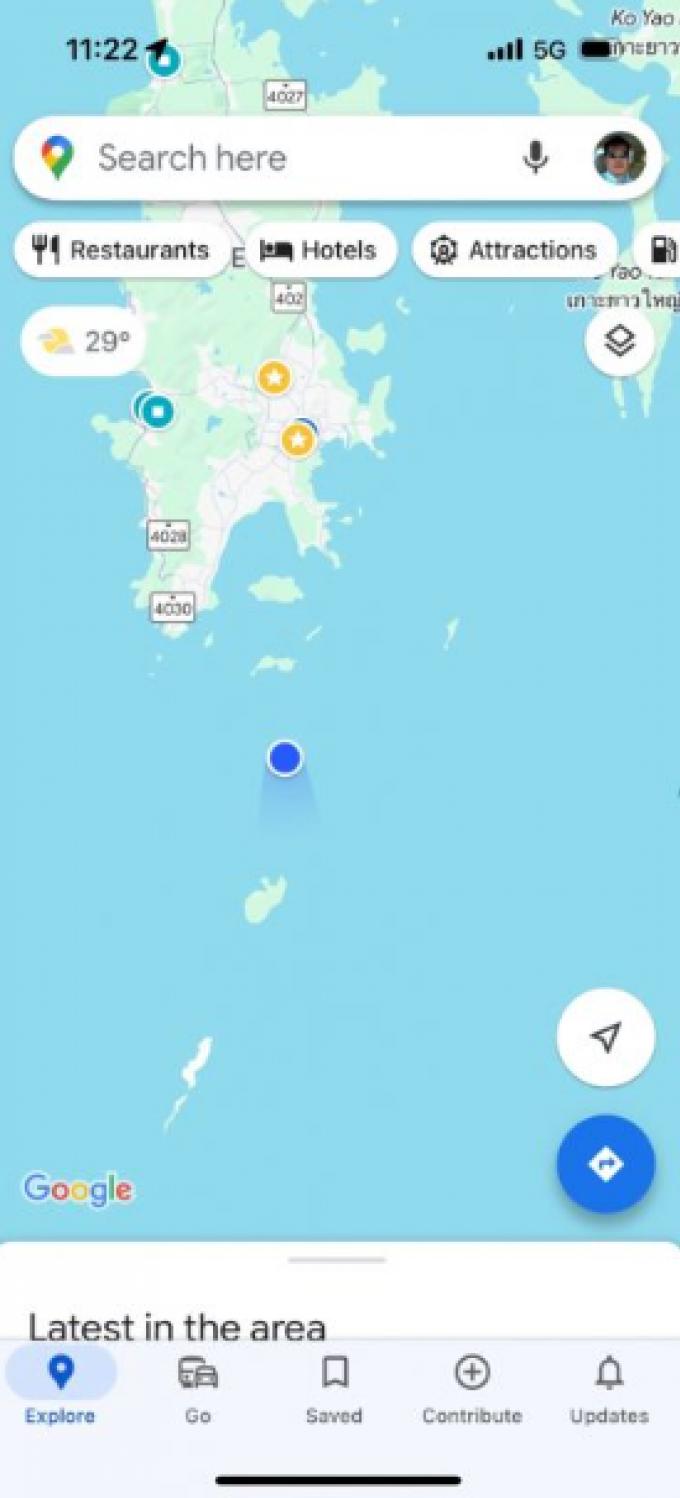
Task: Open the account profile picture
Action: pyautogui.click(x=620, y=158)
